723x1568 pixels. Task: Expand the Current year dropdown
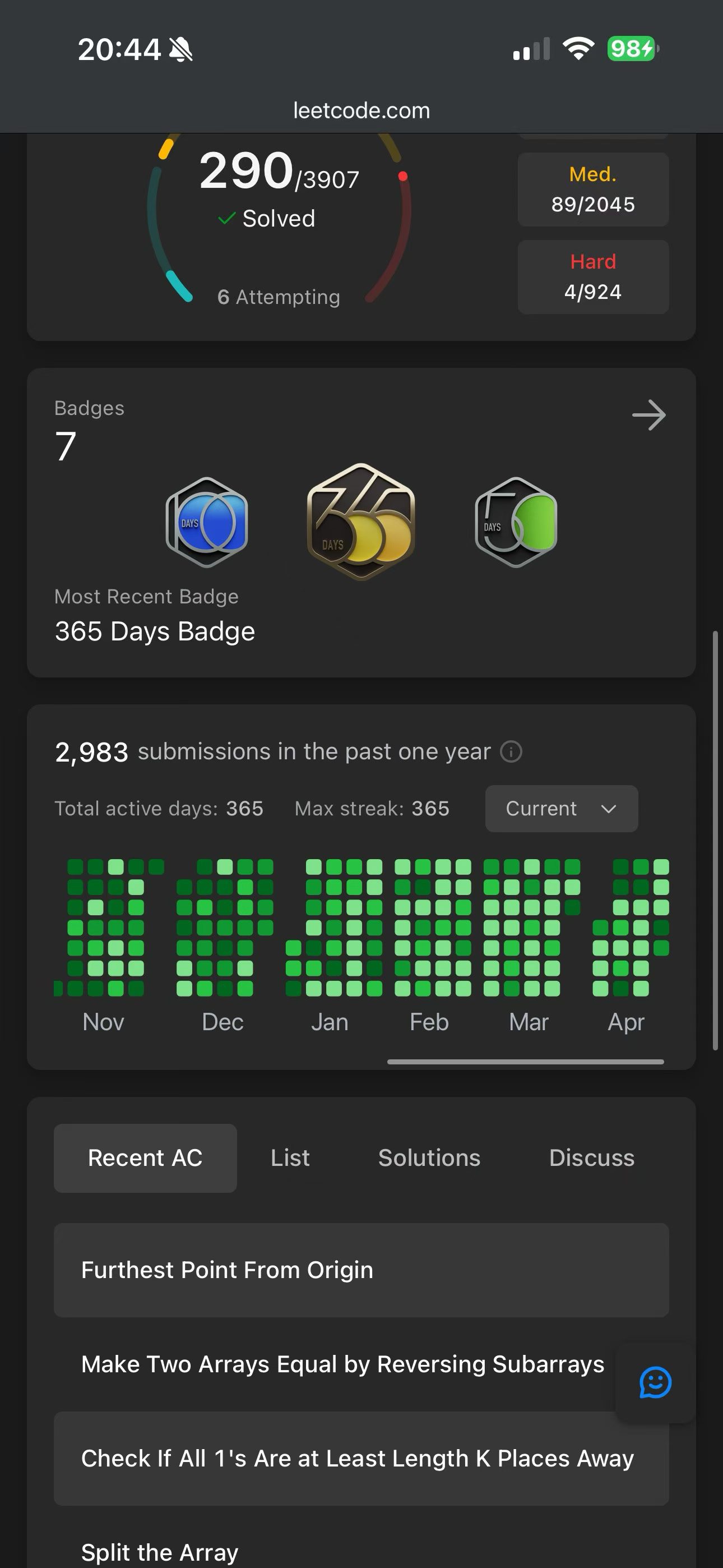coord(561,808)
